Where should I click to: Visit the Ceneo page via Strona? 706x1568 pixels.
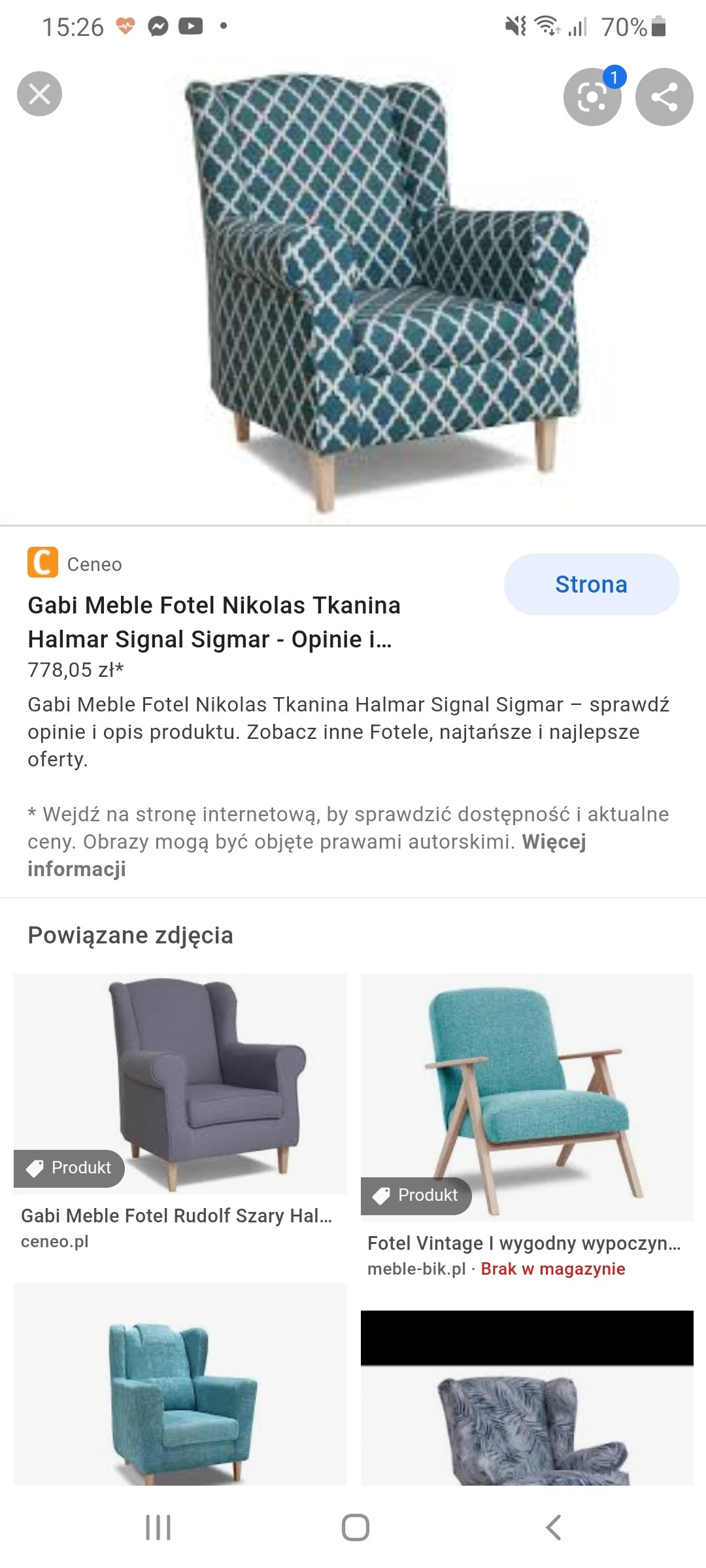(591, 584)
